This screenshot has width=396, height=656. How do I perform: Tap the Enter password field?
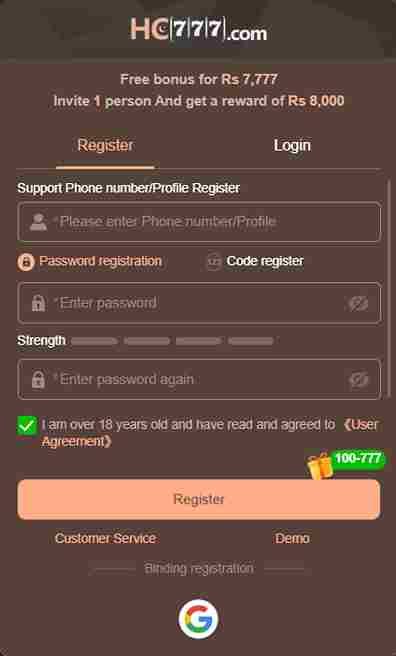(199, 303)
